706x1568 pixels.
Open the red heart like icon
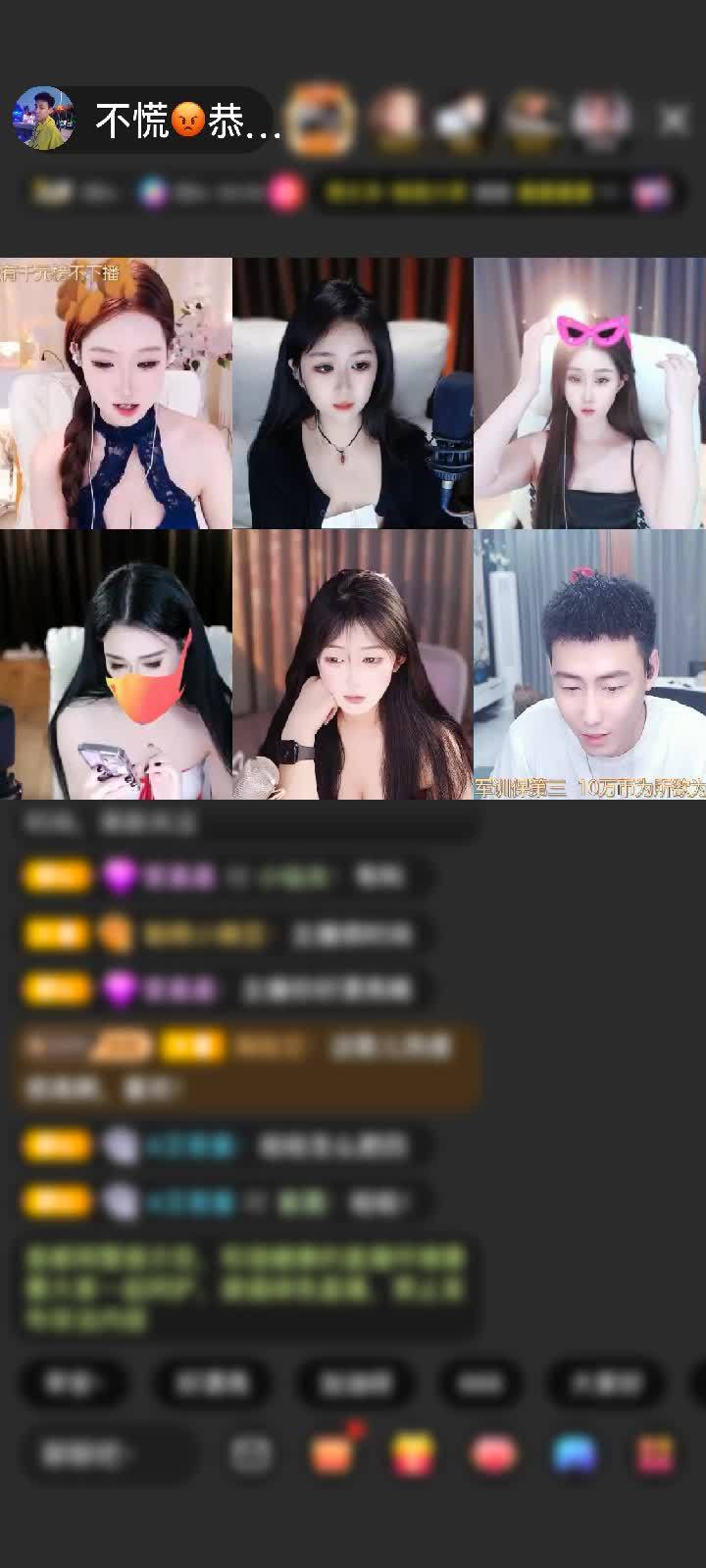(493, 1454)
